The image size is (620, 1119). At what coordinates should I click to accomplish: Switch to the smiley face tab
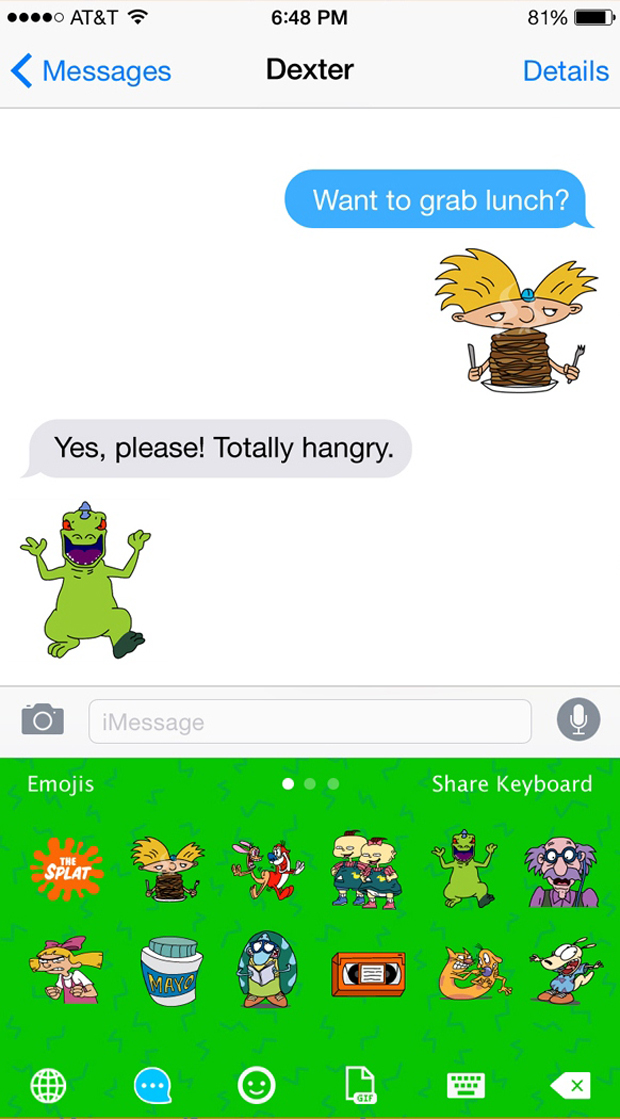[256, 1086]
